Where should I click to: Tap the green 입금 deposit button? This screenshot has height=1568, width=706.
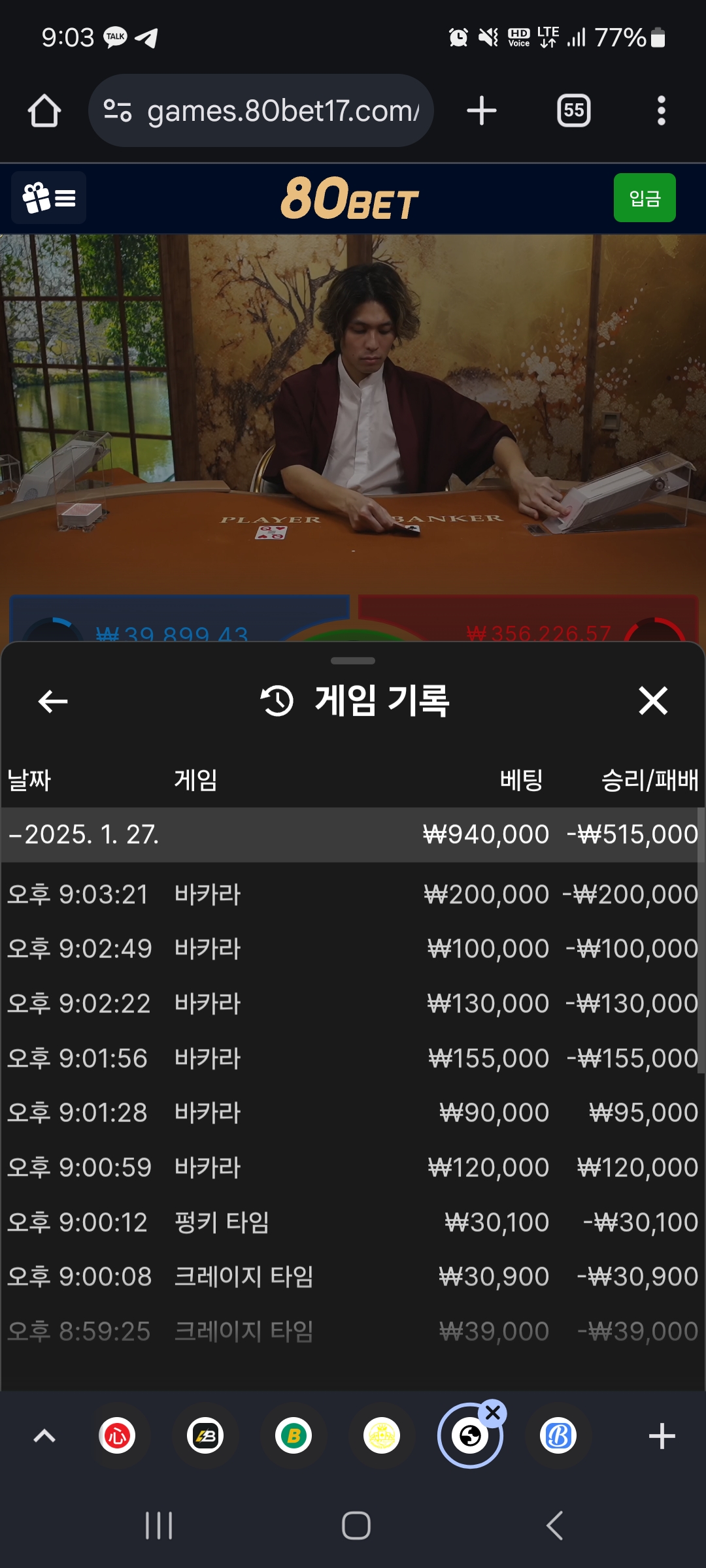[645, 198]
